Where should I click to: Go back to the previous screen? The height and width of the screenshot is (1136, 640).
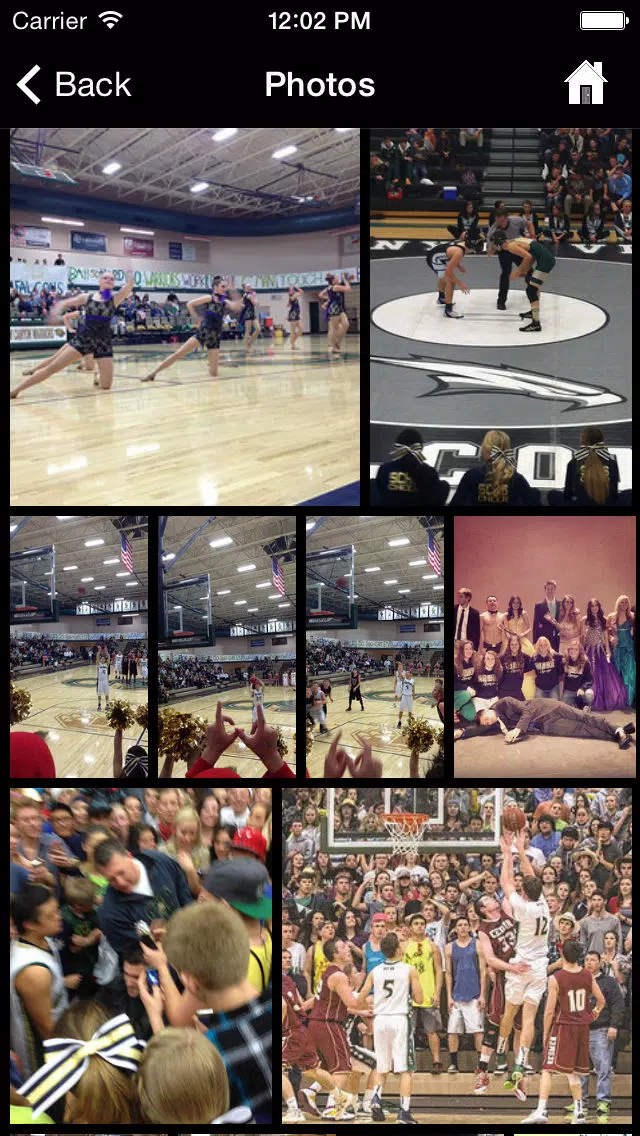tap(74, 85)
